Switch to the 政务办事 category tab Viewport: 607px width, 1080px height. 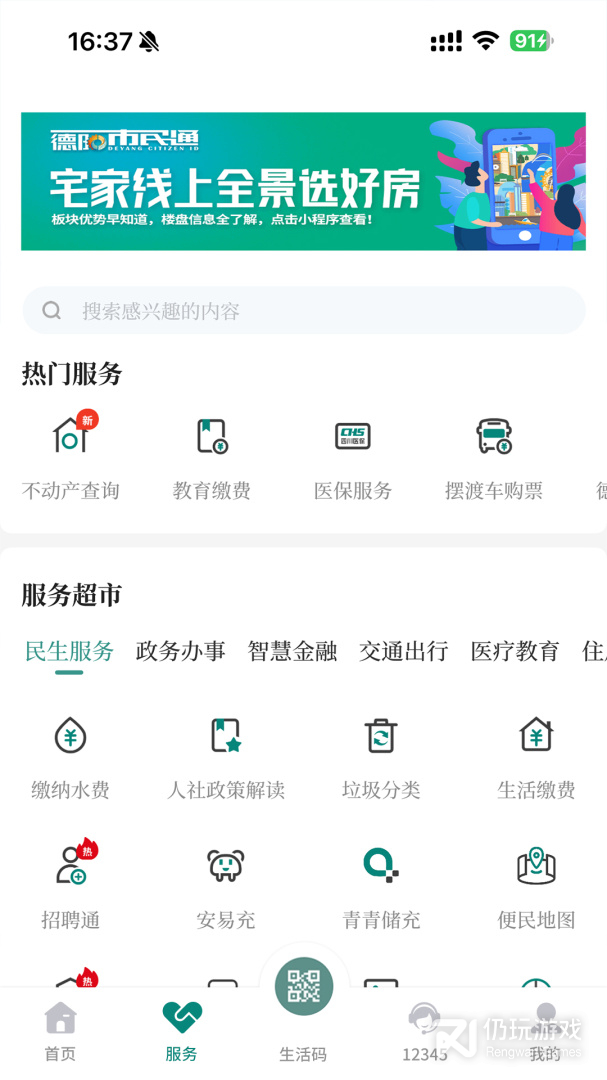(x=181, y=652)
